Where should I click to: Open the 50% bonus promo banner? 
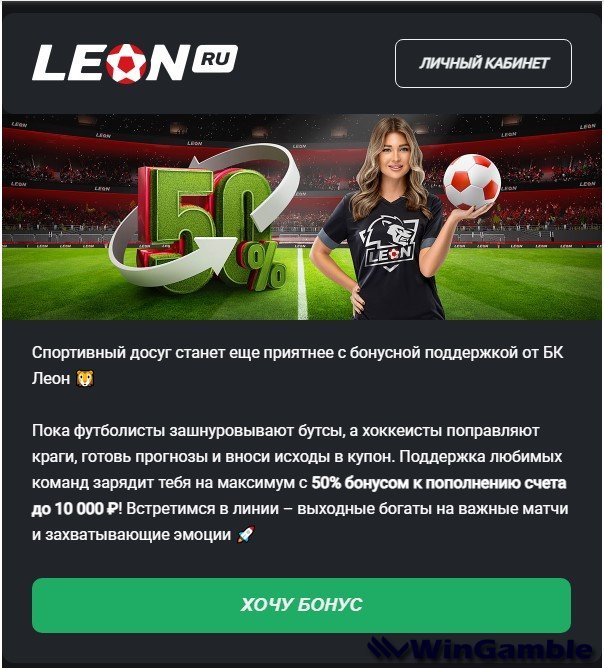point(302,216)
